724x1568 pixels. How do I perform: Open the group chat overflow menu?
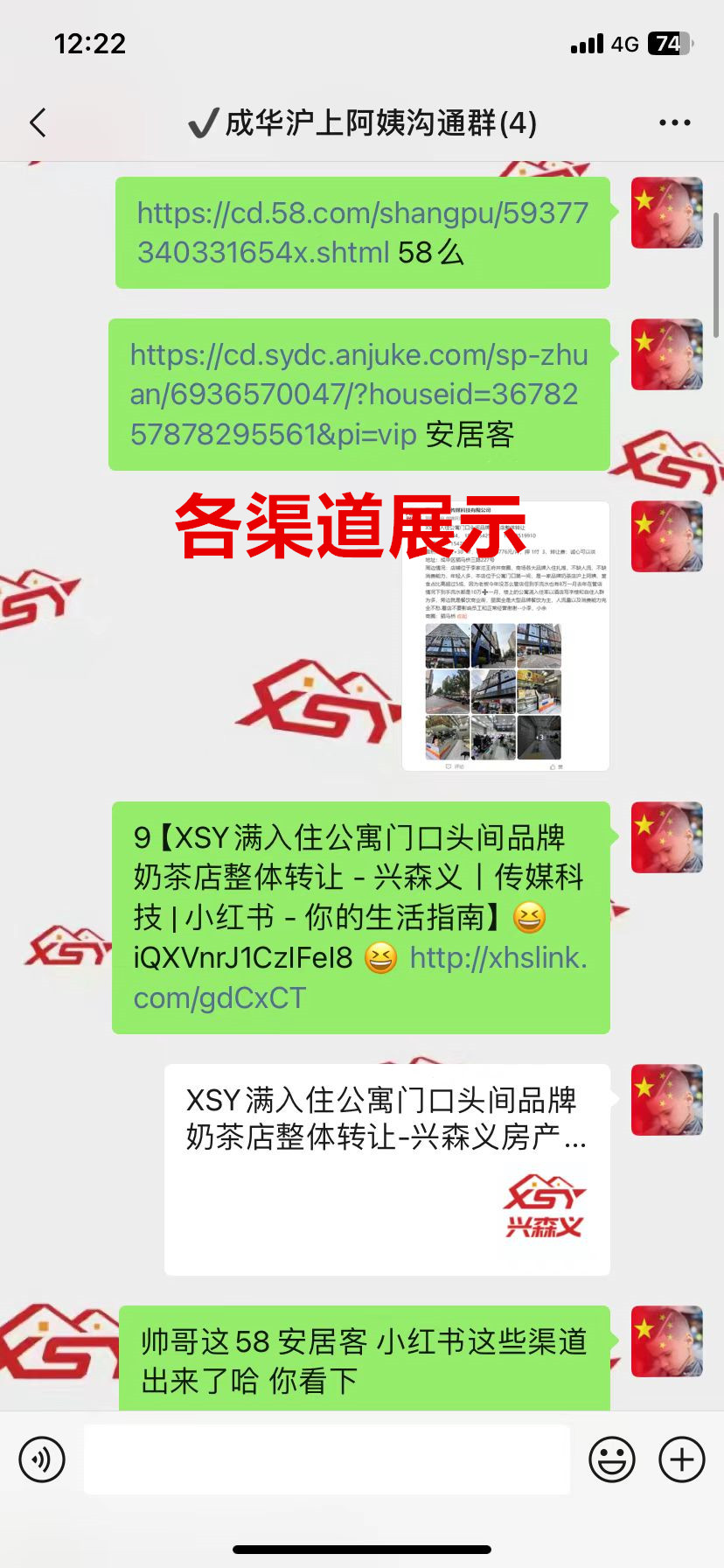pos(674,123)
